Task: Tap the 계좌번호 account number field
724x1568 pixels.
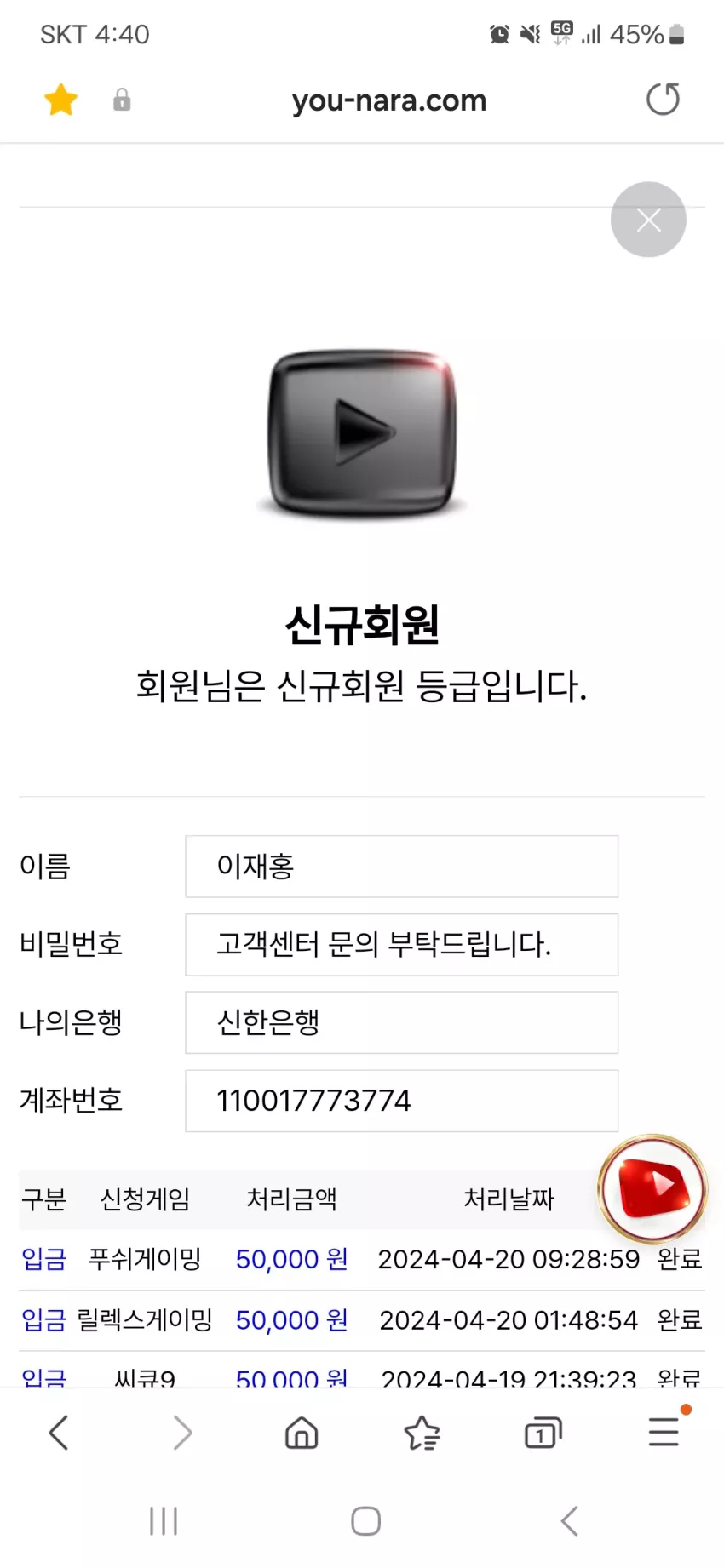Action: coord(402,1101)
